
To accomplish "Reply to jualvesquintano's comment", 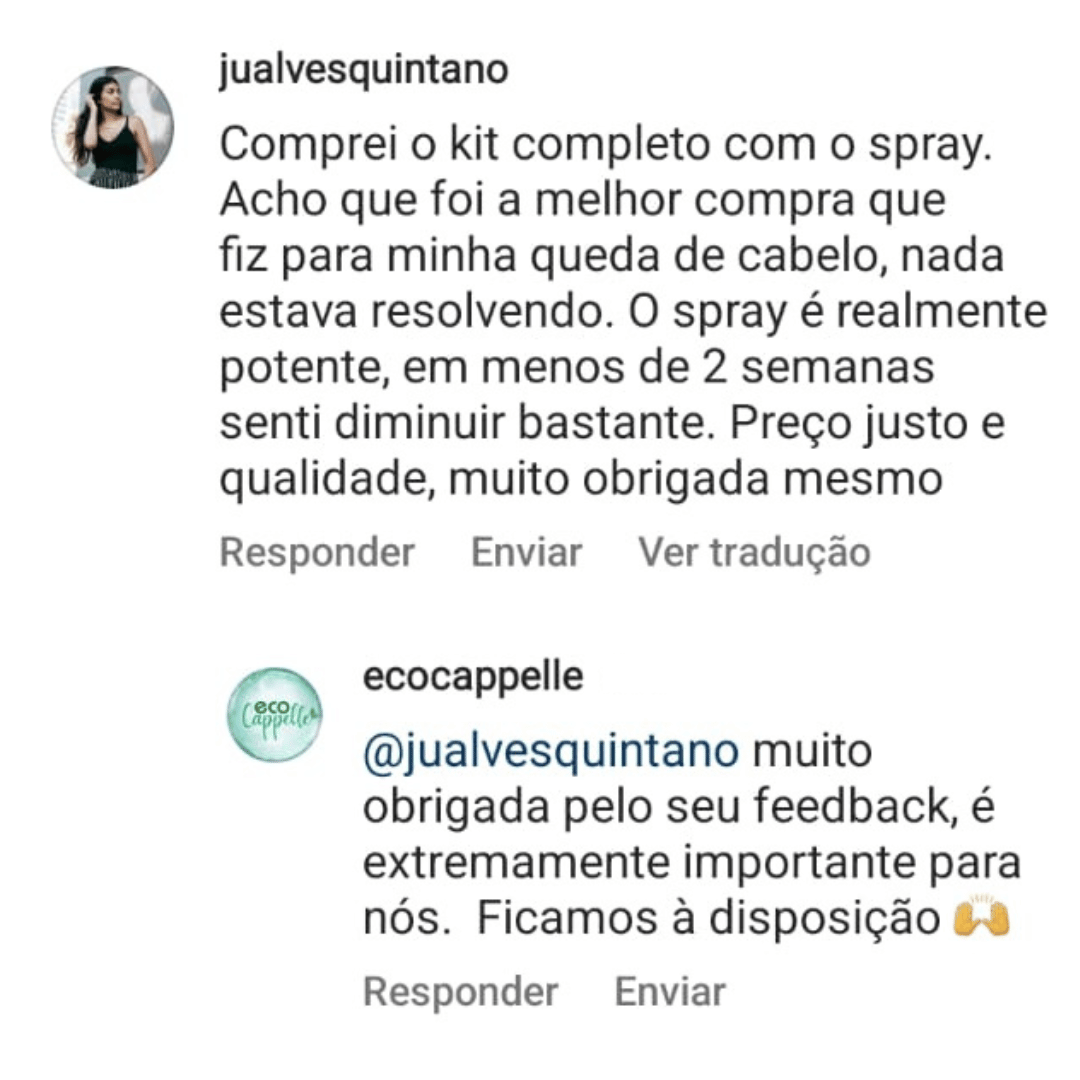I will click(316, 552).
